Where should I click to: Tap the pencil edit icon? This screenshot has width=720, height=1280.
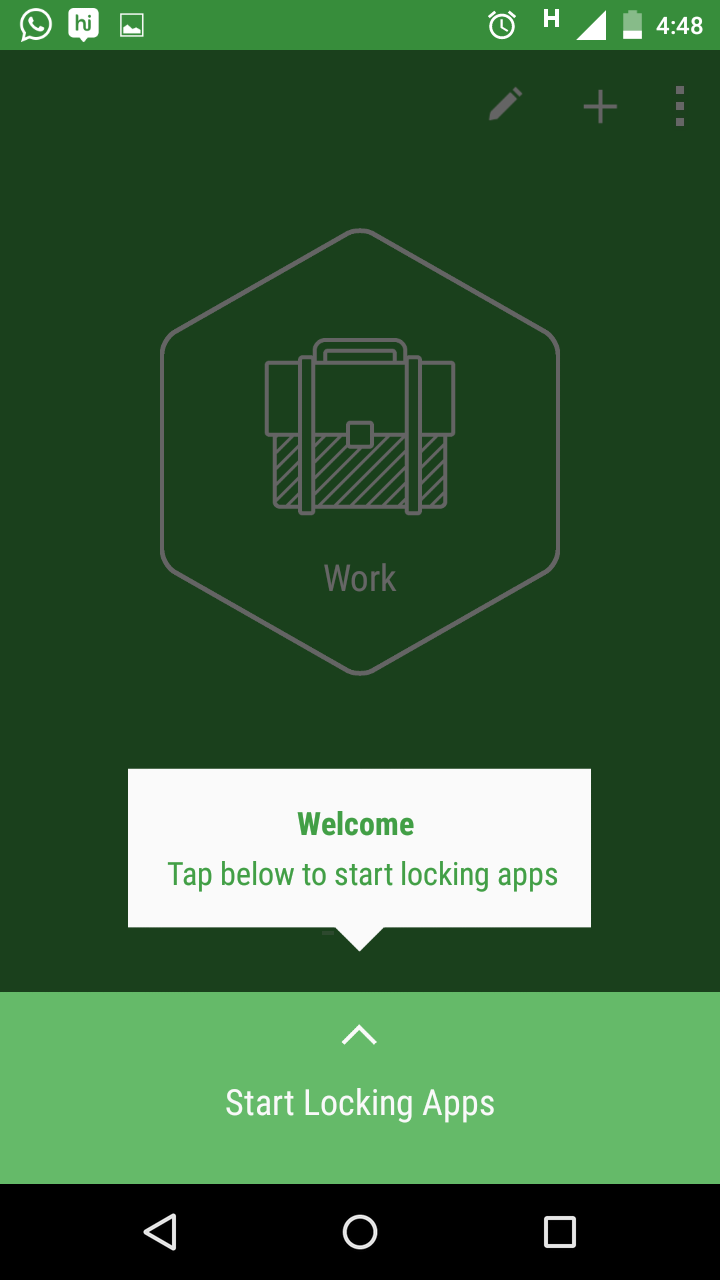coord(505,105)
